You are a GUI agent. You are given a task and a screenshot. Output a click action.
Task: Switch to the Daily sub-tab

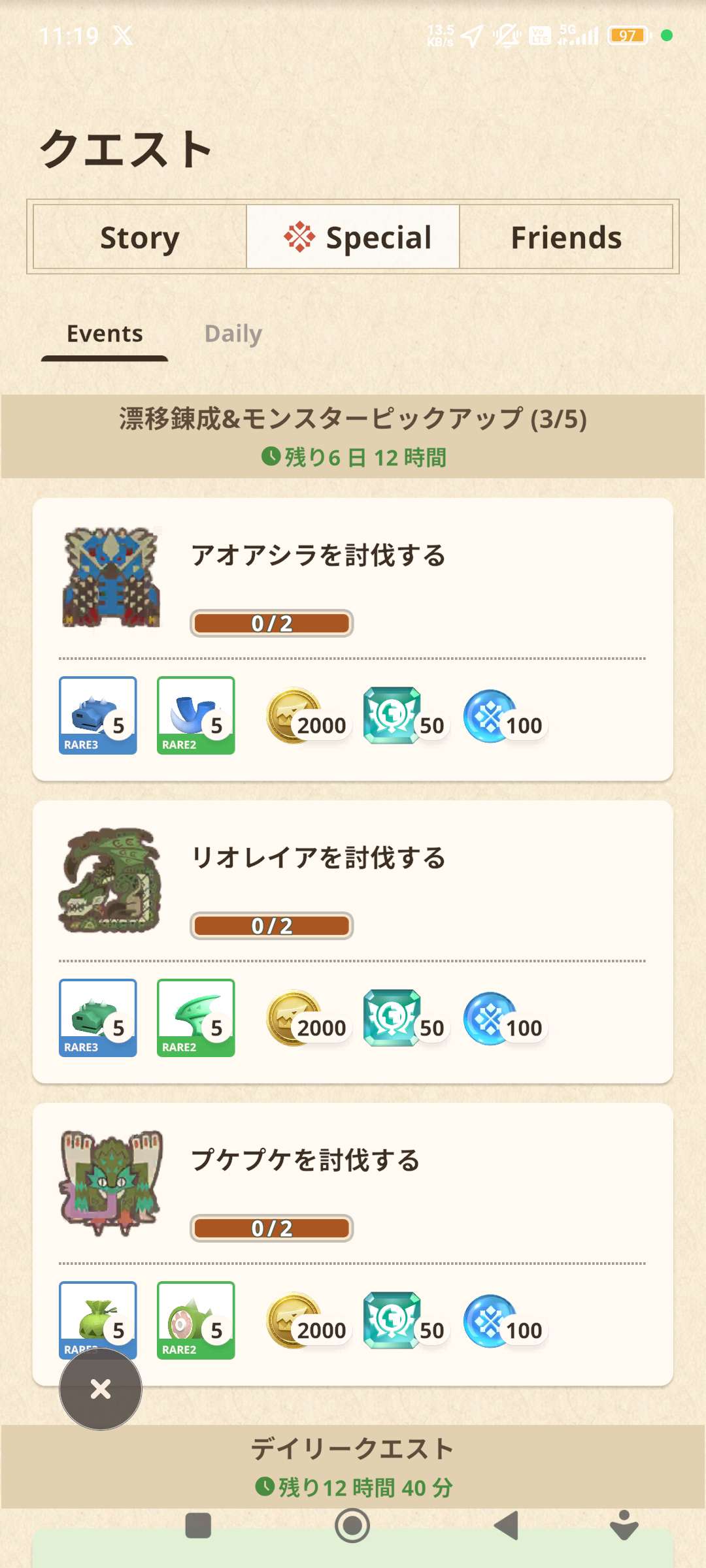pos(233,334)
